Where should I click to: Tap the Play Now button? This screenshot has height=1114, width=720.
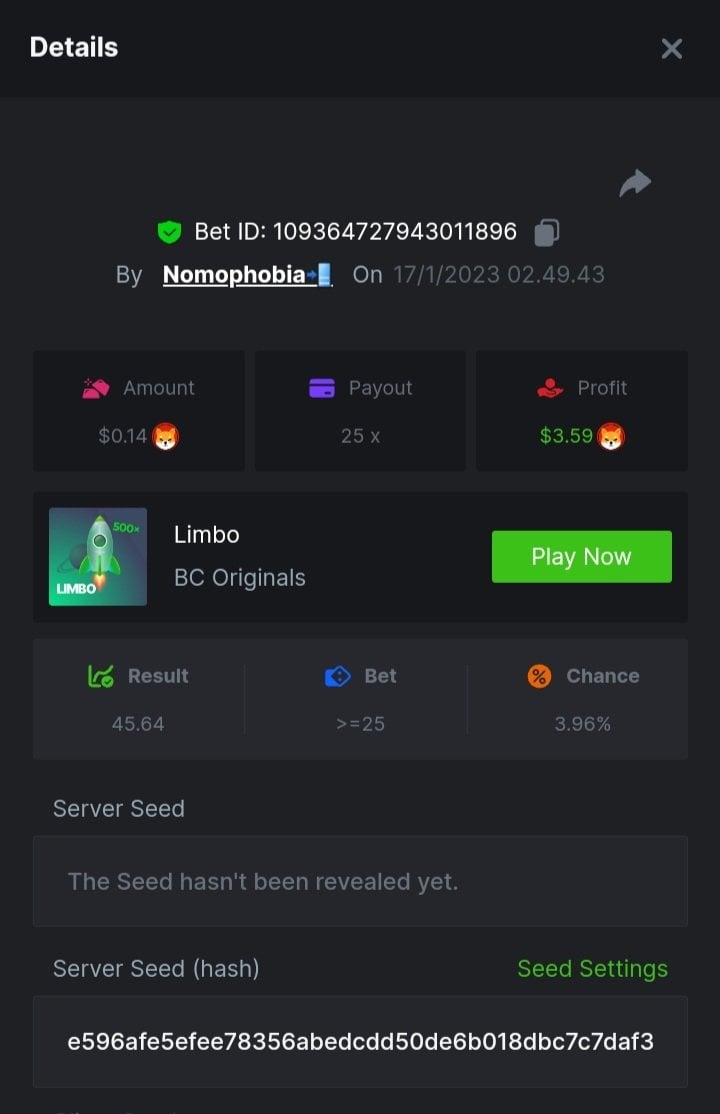[x=581, y=557]
